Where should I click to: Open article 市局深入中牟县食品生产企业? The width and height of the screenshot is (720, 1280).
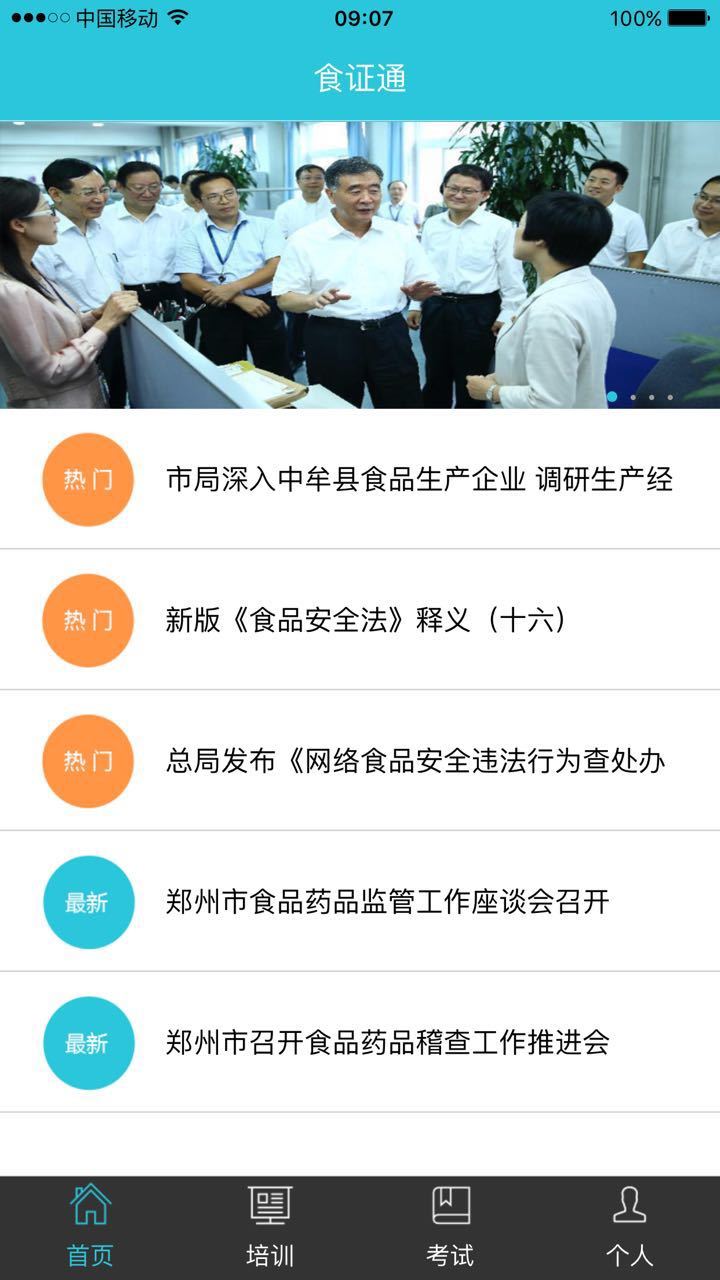418,480
